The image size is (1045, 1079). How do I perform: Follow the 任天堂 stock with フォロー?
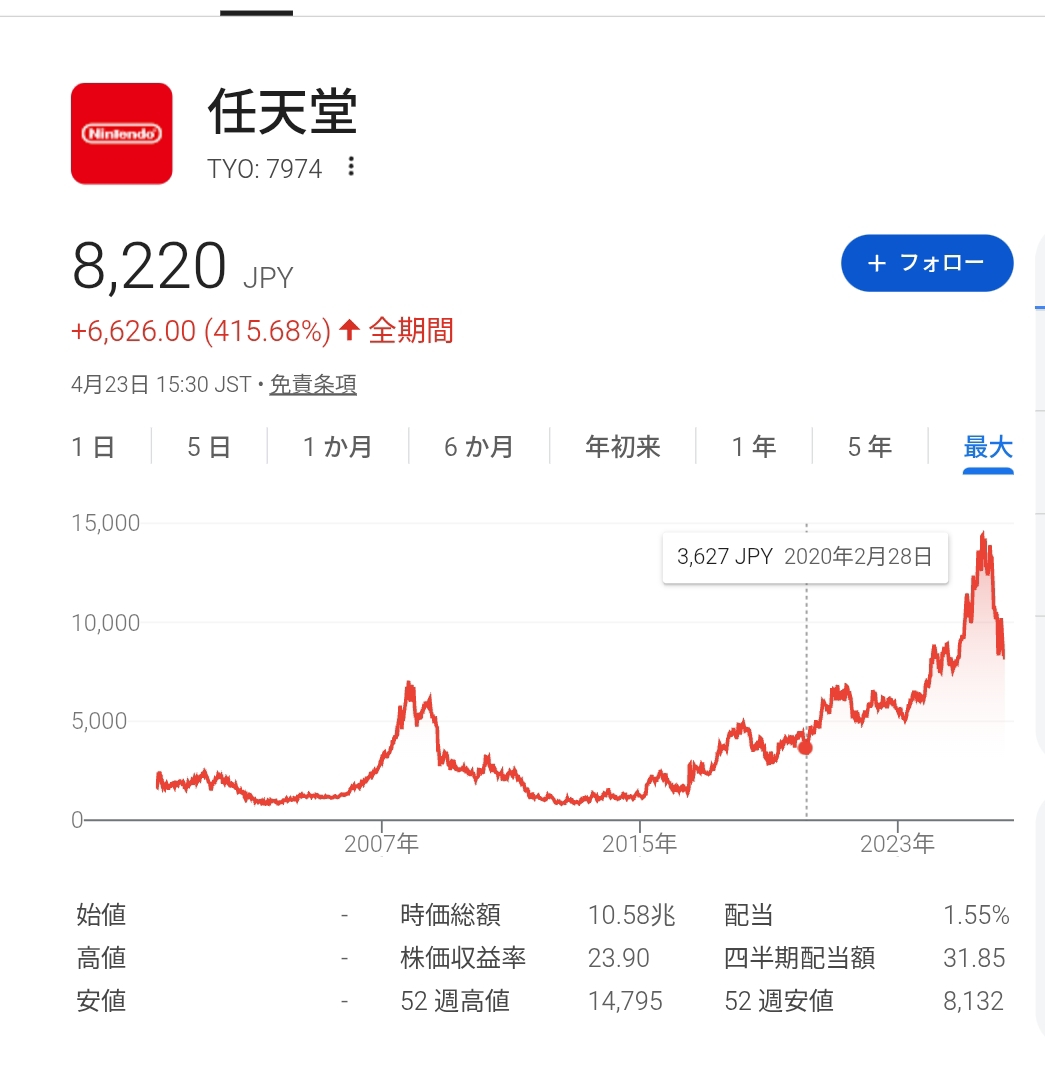927,263
